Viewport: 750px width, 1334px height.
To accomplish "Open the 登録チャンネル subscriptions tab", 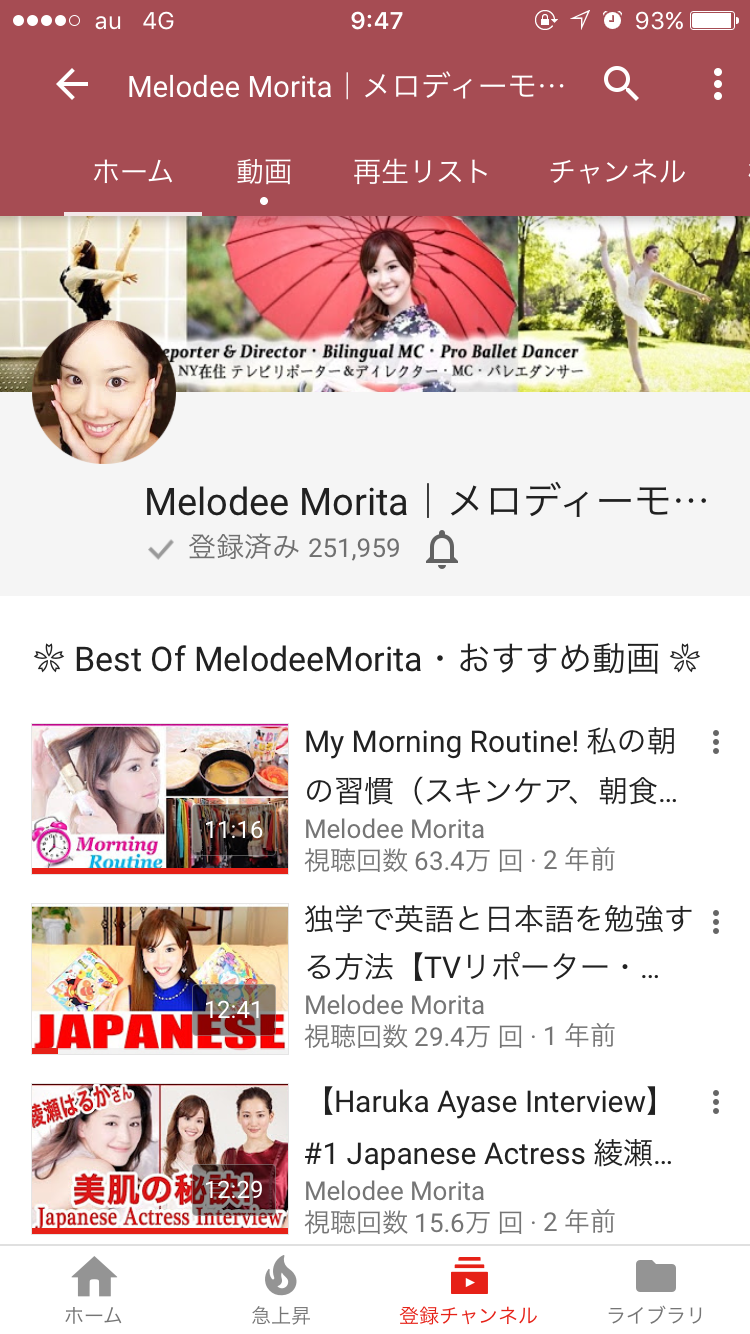I will (x=468, y=1290).
